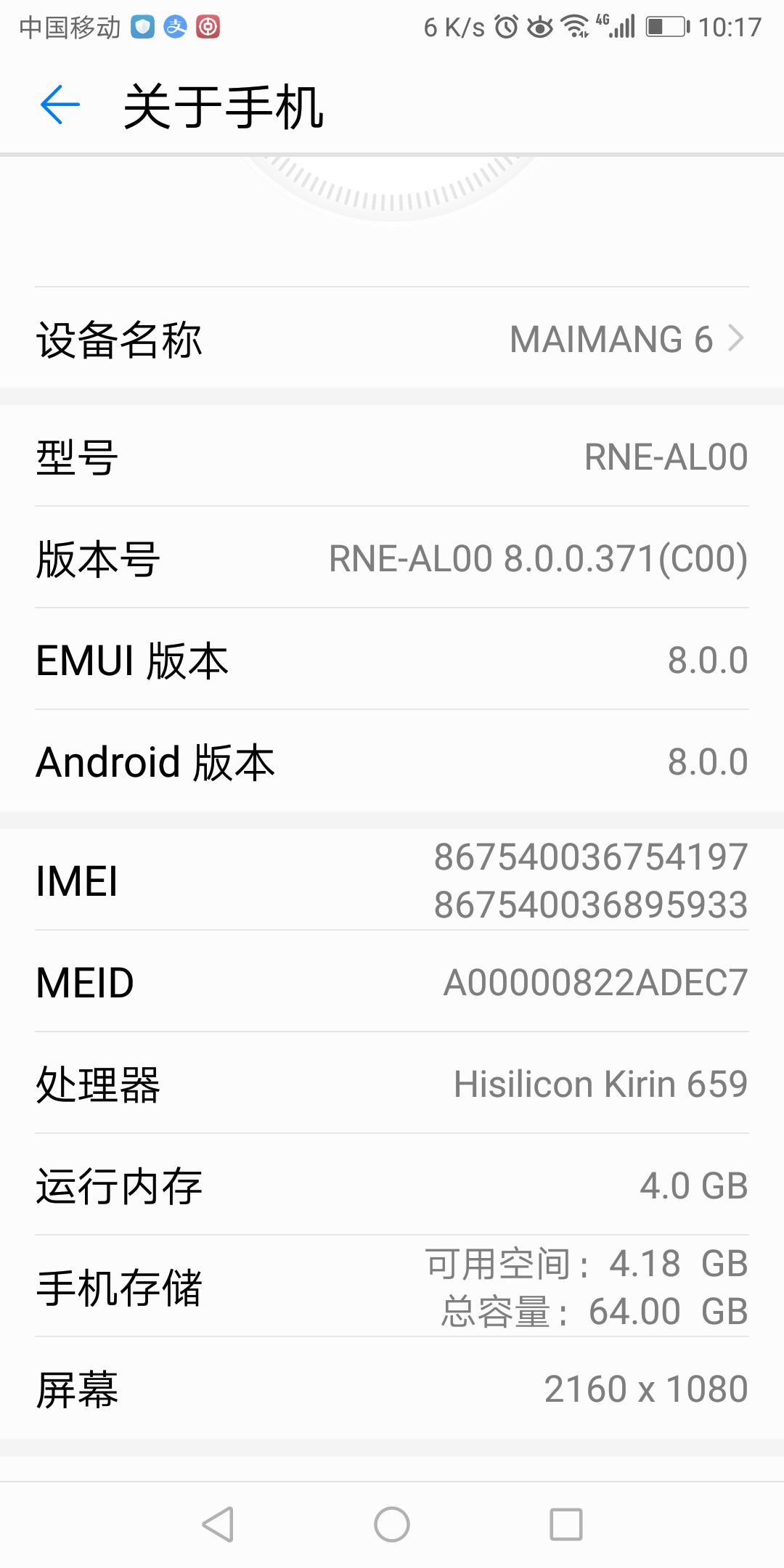
Task: Open the 设备名称 MAIMANG 6 row
Action: click(x=392, y=339)
